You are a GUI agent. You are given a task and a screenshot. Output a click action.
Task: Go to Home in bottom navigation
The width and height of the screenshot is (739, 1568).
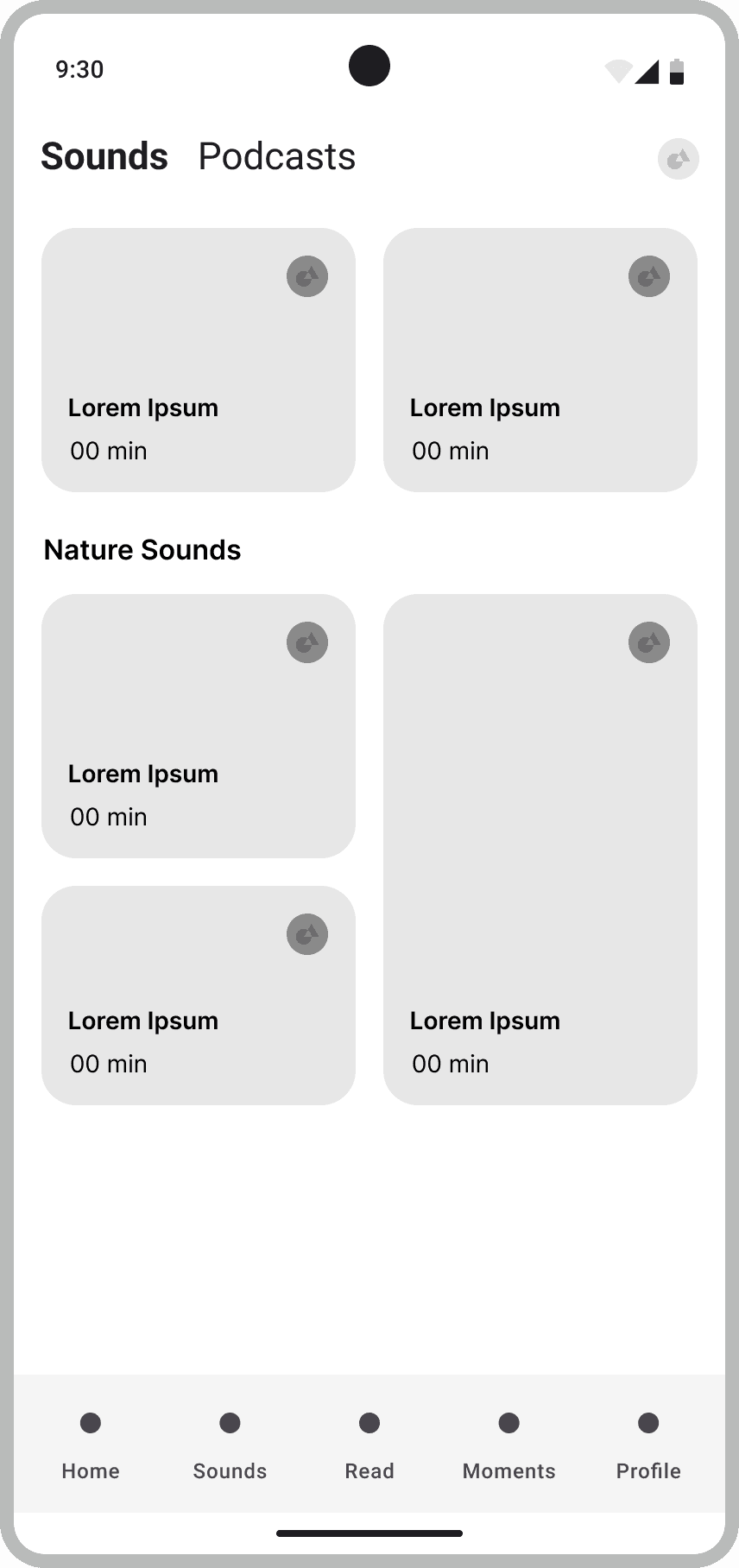(91, 1445)
